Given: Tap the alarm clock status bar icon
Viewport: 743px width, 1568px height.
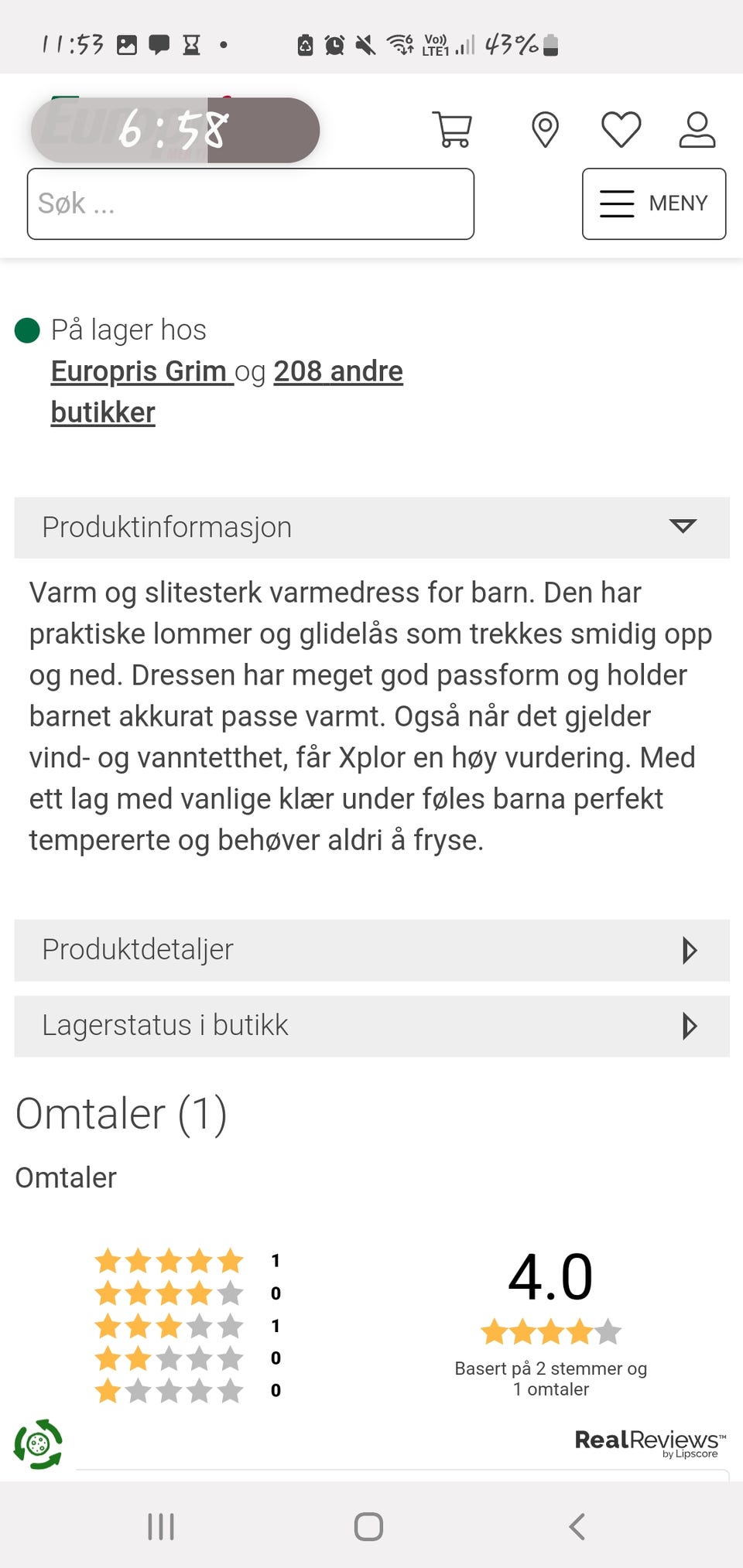Looking at the screenshot, I should [334, 45].
